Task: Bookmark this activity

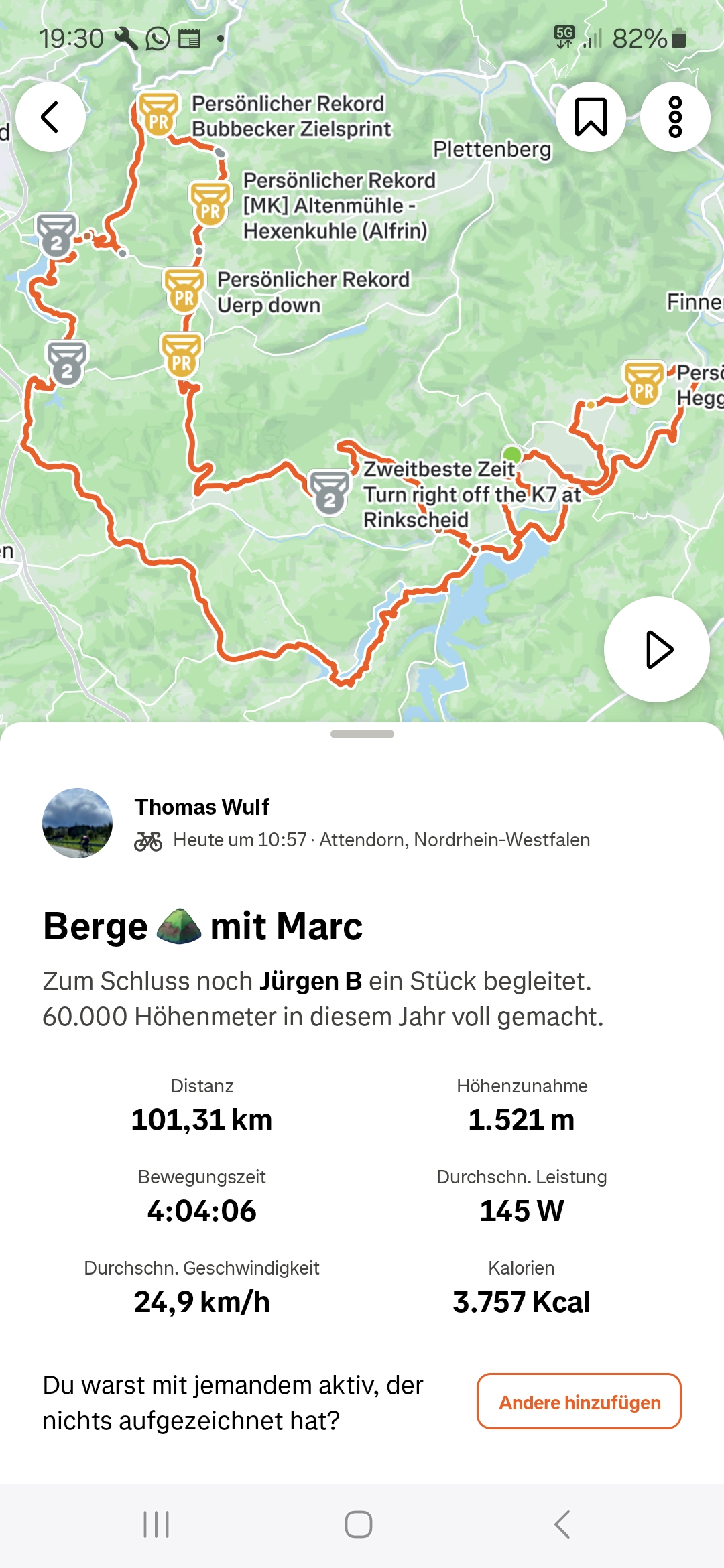Action: point(591,117)
